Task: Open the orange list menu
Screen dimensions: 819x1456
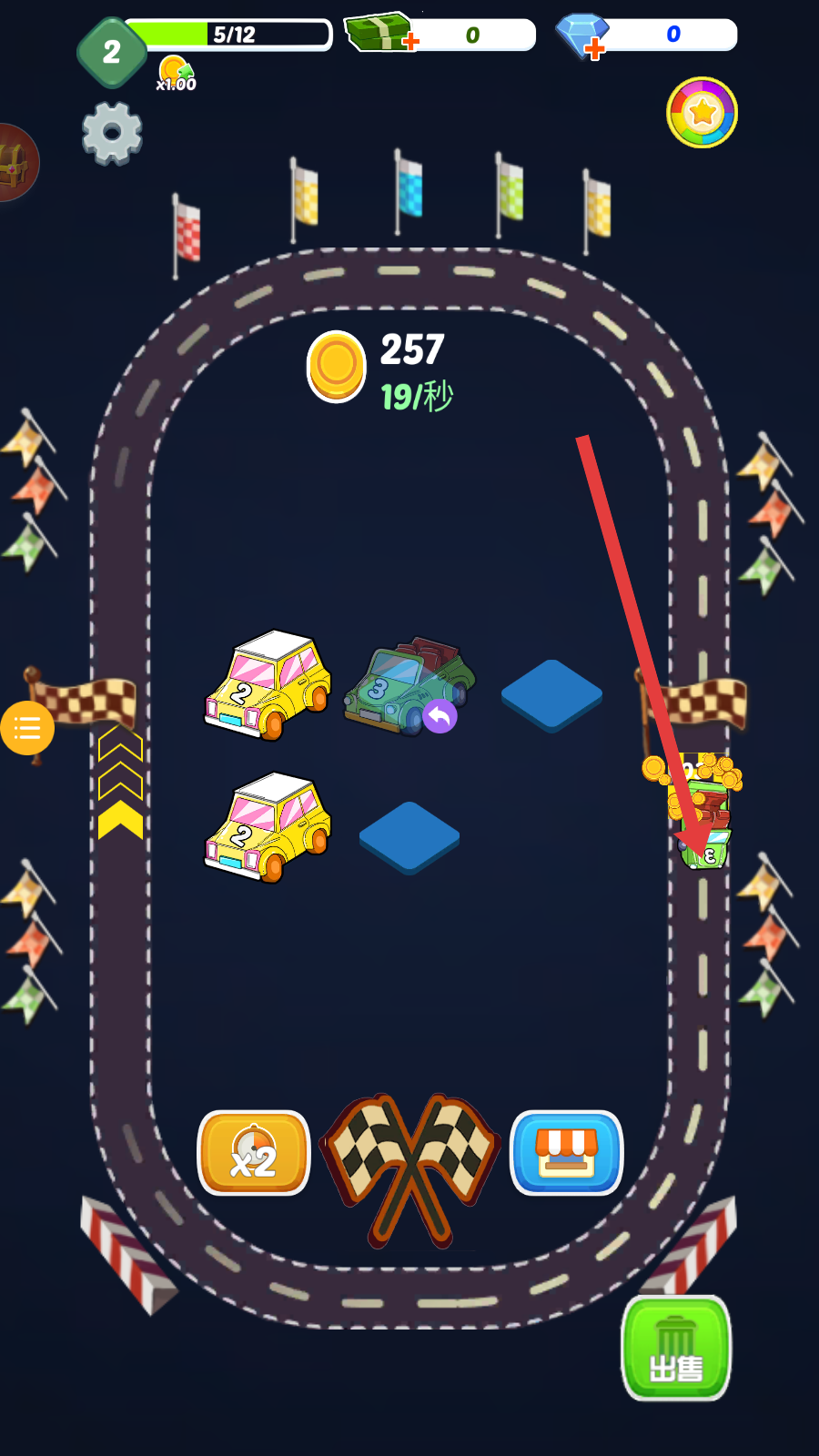Action: (x=27, y=728)
